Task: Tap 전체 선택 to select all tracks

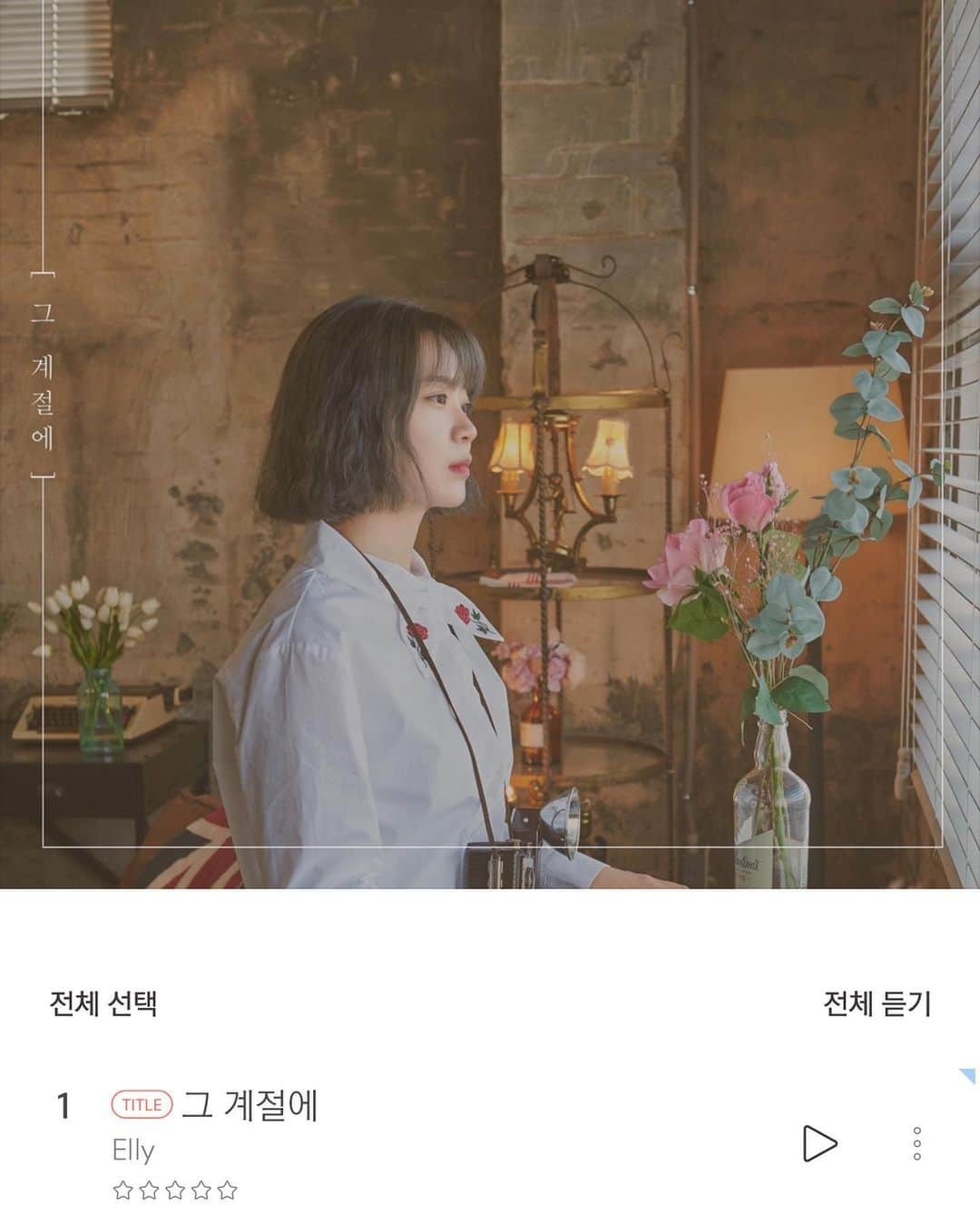Action: point(103,1004)
